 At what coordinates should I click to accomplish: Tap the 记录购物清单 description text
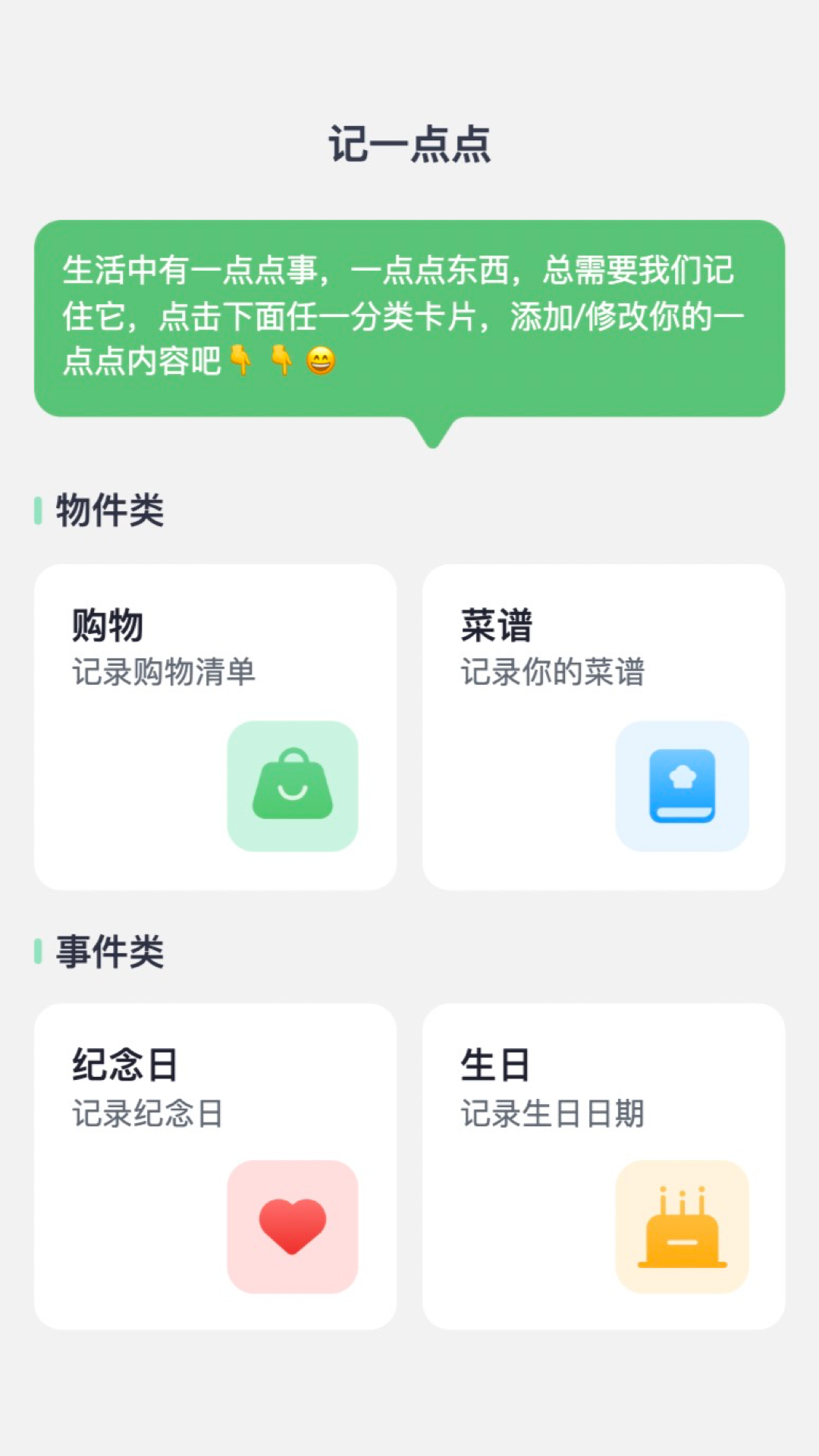coord(162,670)
